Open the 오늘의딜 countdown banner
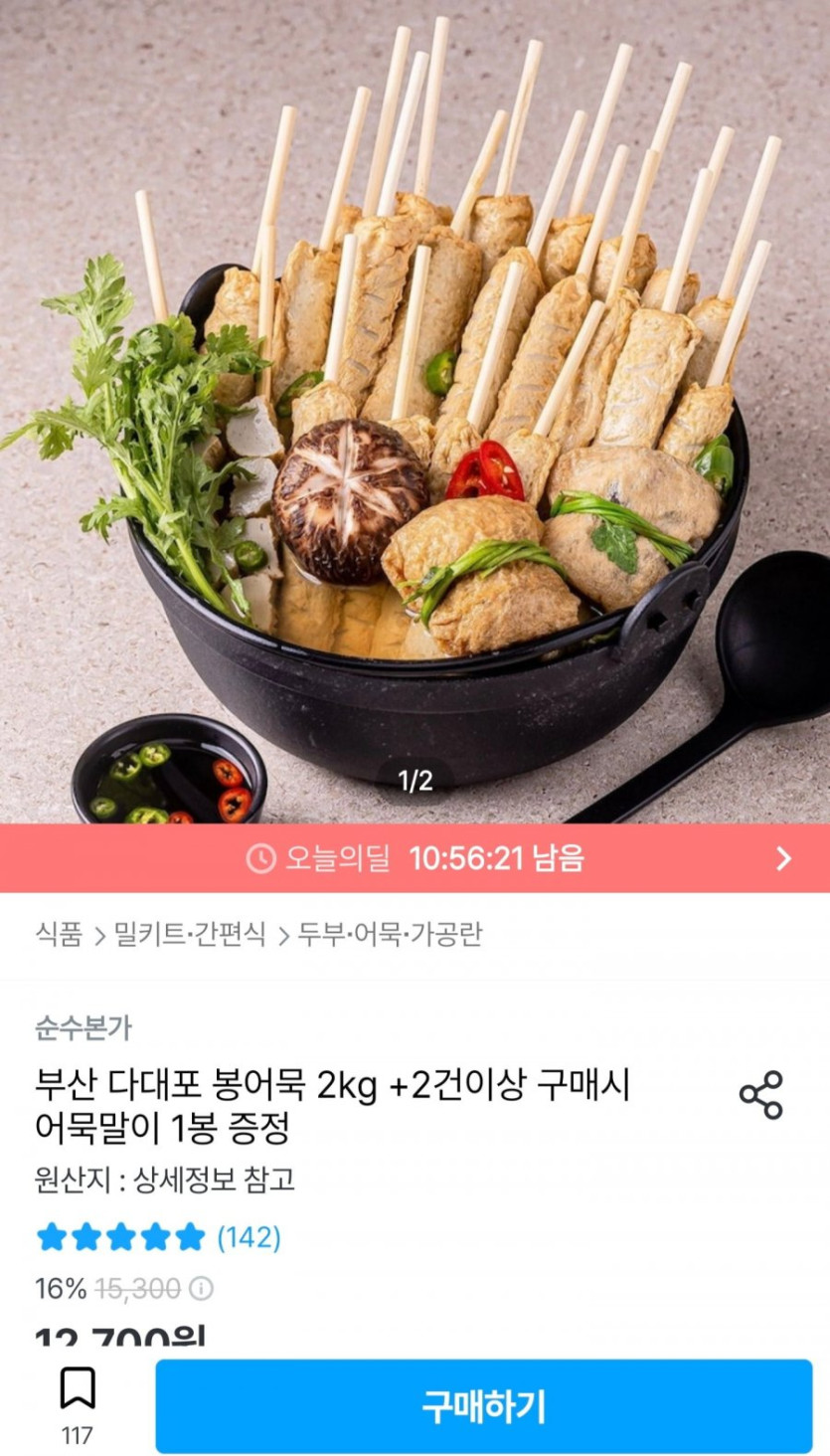Viewport: 830px width, 1456px height. click(415, 858)
